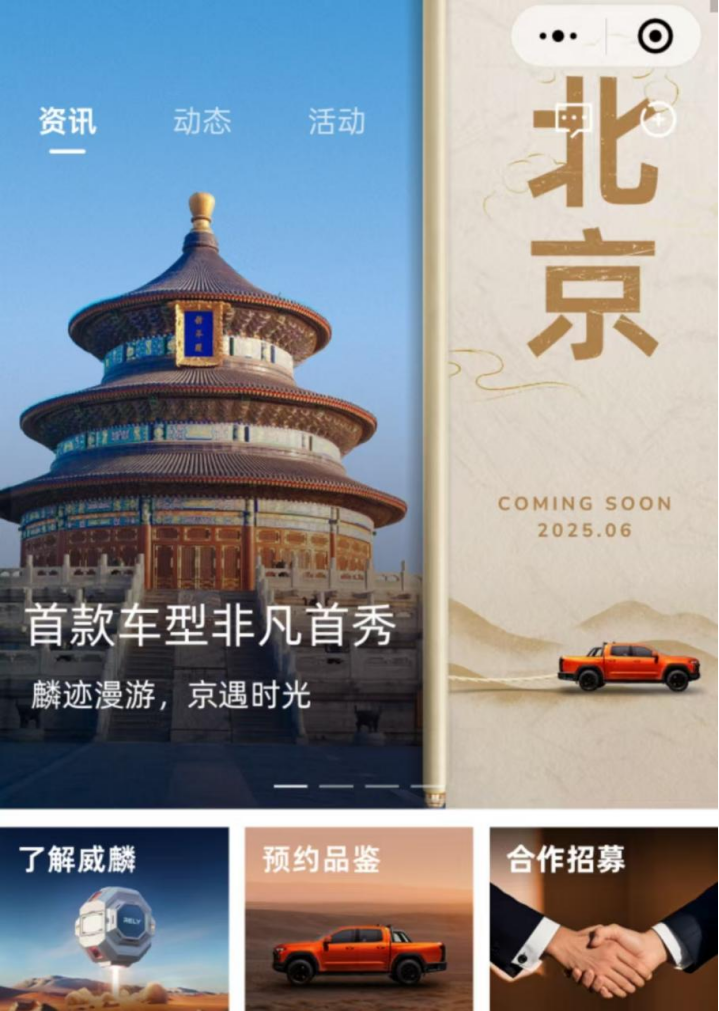The height and width of the screenshot is (1011, 719).
Task: Open the mini program three-dot menu
Action: pos(558,37)
